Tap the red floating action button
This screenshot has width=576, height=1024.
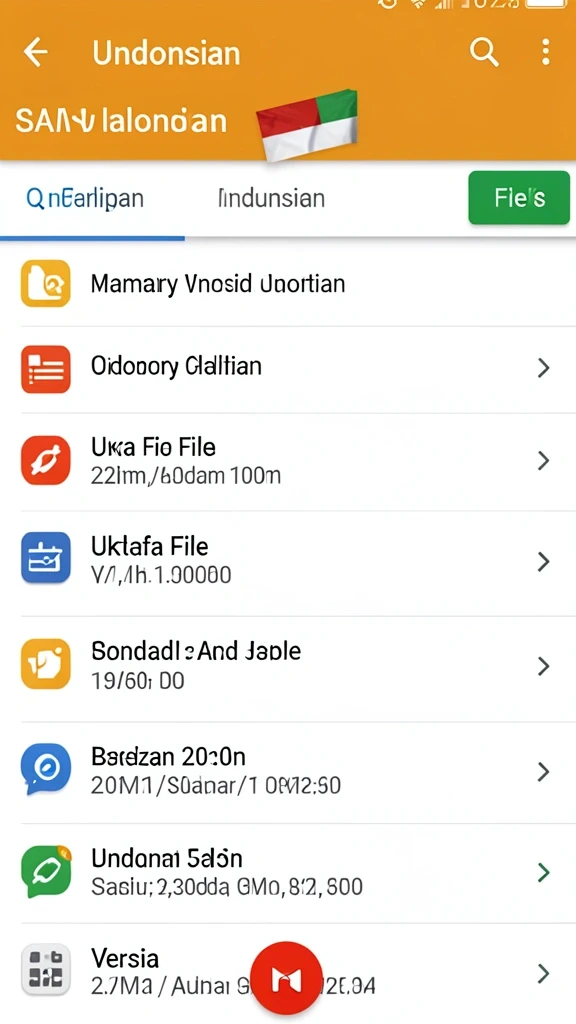286,977
